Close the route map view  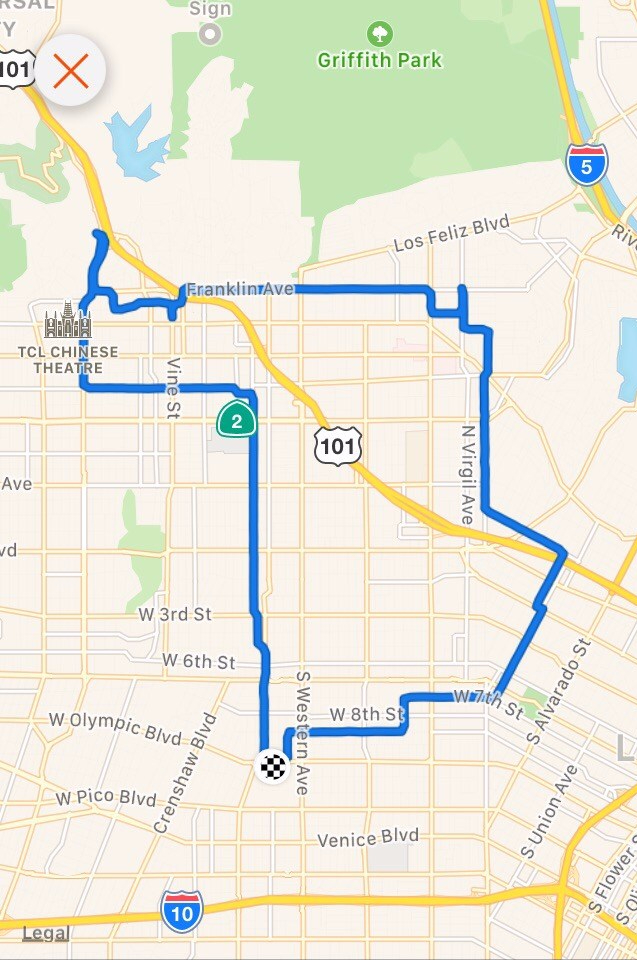click(71, 71)
